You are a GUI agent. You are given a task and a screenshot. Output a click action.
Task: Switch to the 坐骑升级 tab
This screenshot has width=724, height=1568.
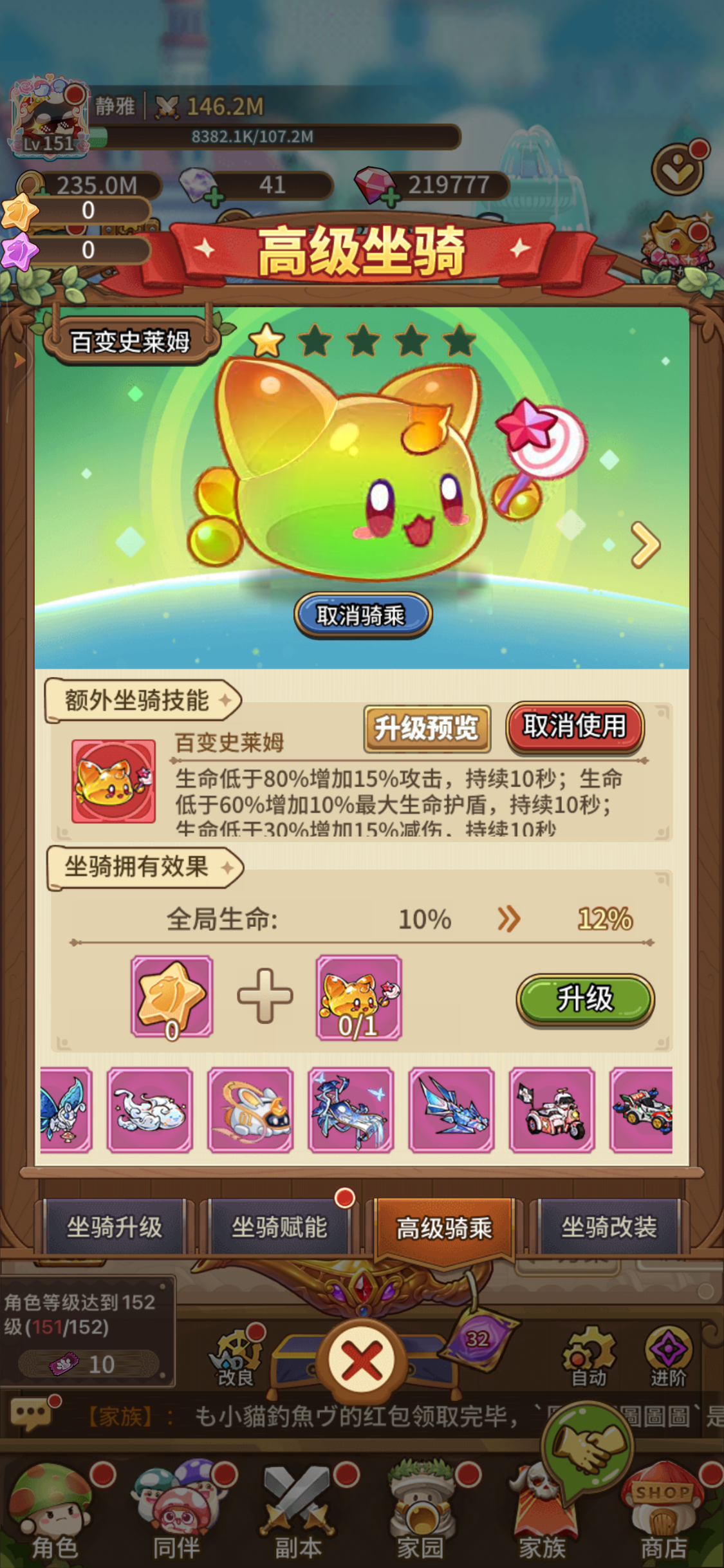pos(115,1227)
